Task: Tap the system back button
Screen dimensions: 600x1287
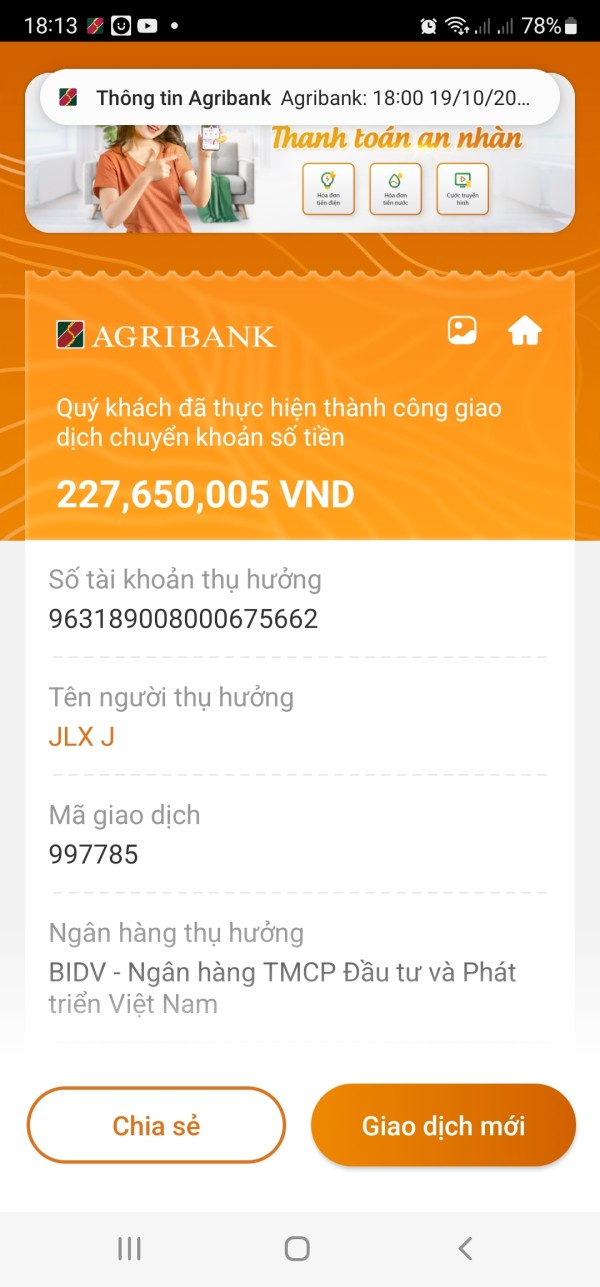Action: tap(465, 1248)
